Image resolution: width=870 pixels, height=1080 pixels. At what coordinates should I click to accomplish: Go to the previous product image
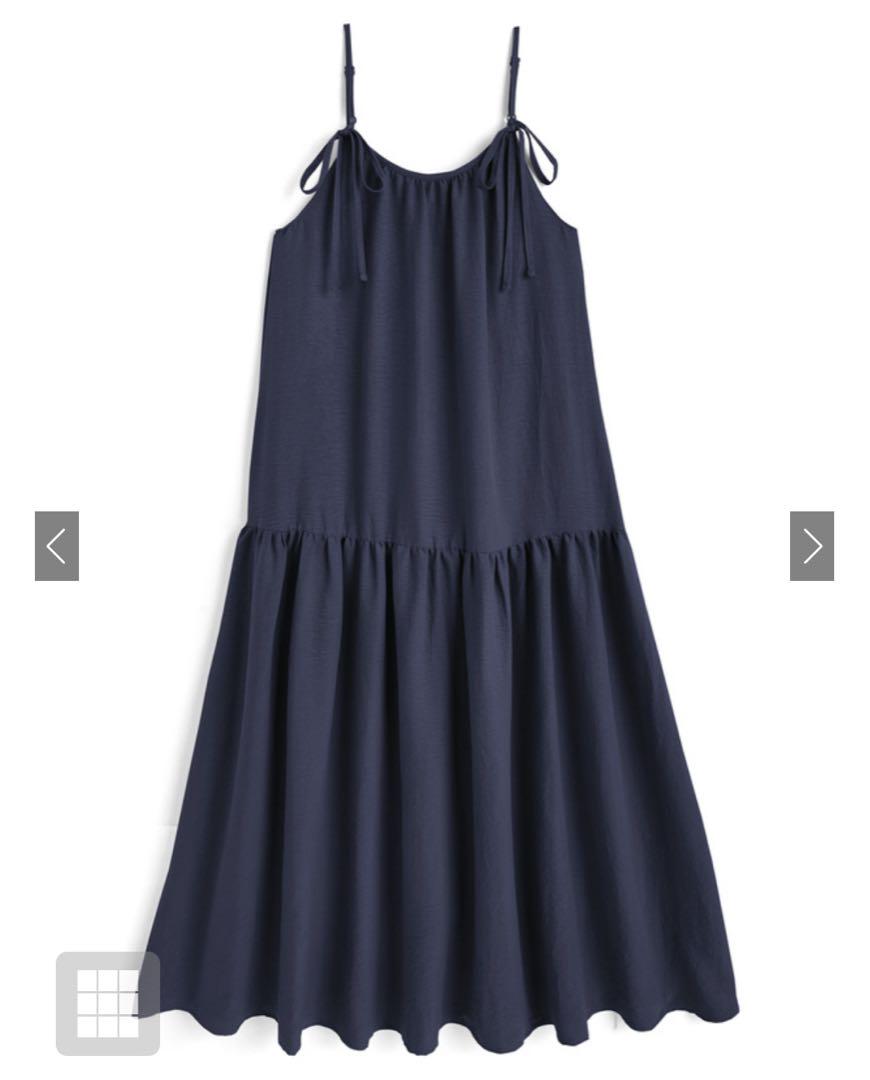[57, 546]
